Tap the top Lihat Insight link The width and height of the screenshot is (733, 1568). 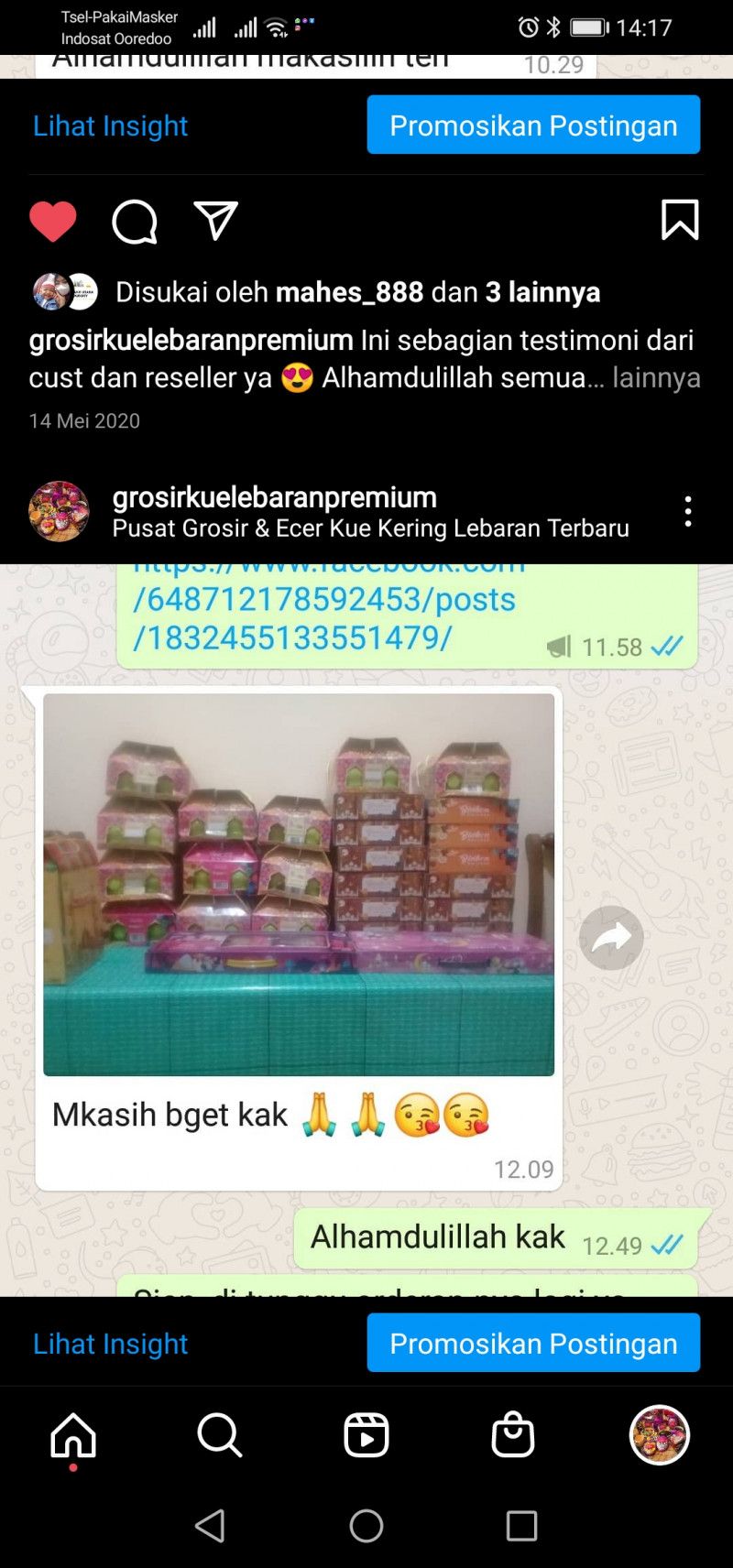point(110,125)
